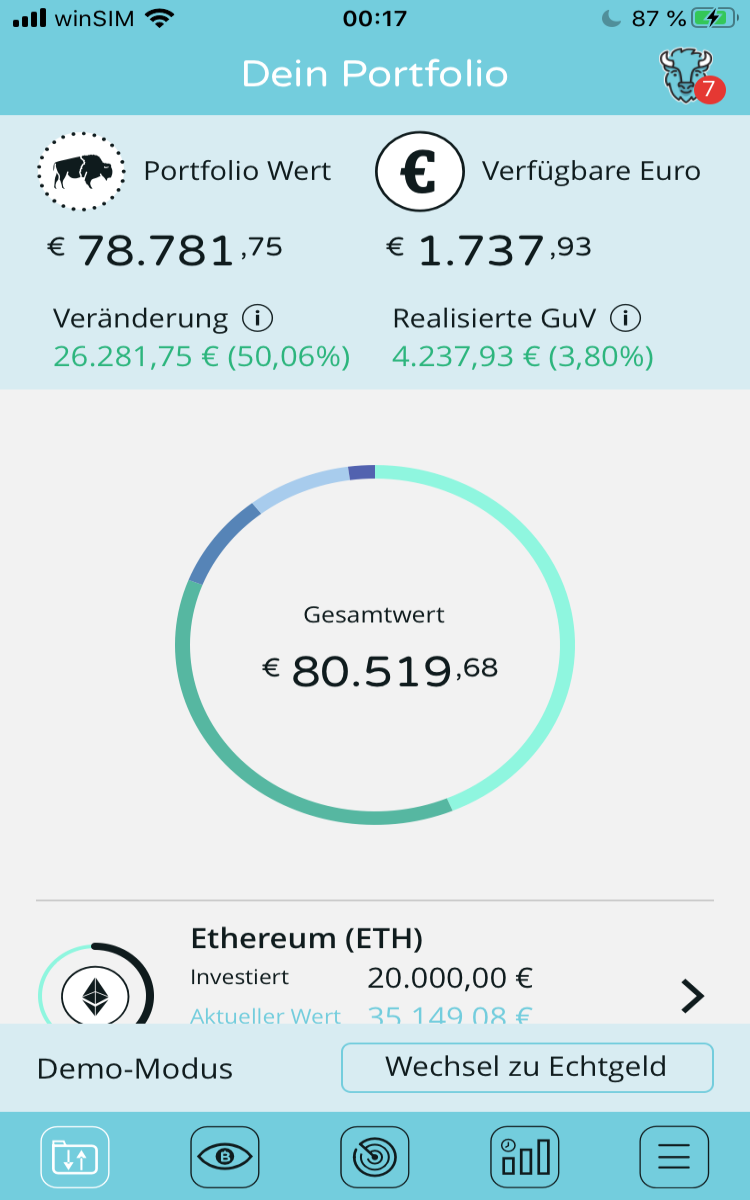Show info for Veränderung
Viewport: 750px width, 1200px height.
point(257,319)
